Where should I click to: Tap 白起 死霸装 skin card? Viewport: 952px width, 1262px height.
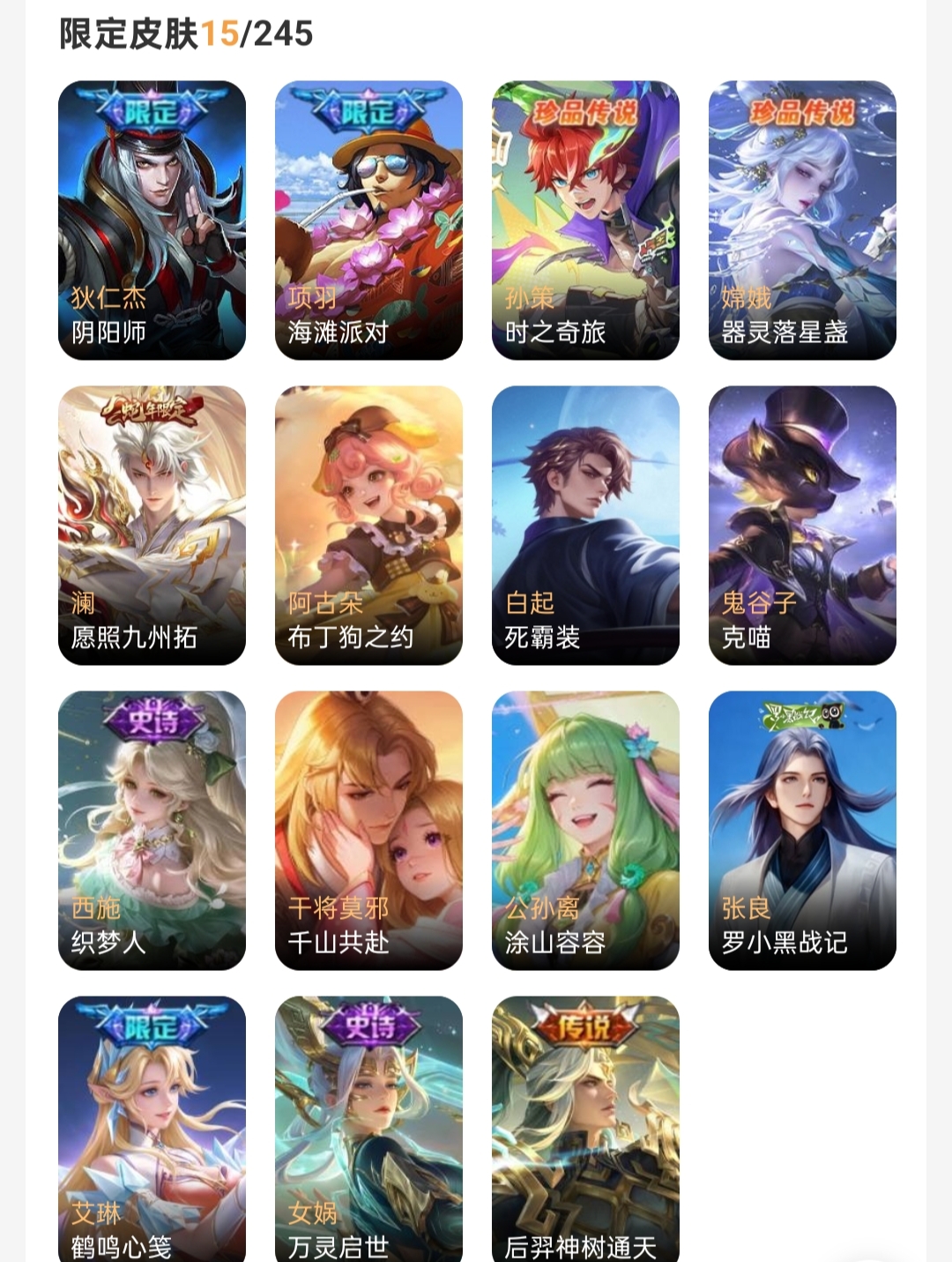coord(585,526)
